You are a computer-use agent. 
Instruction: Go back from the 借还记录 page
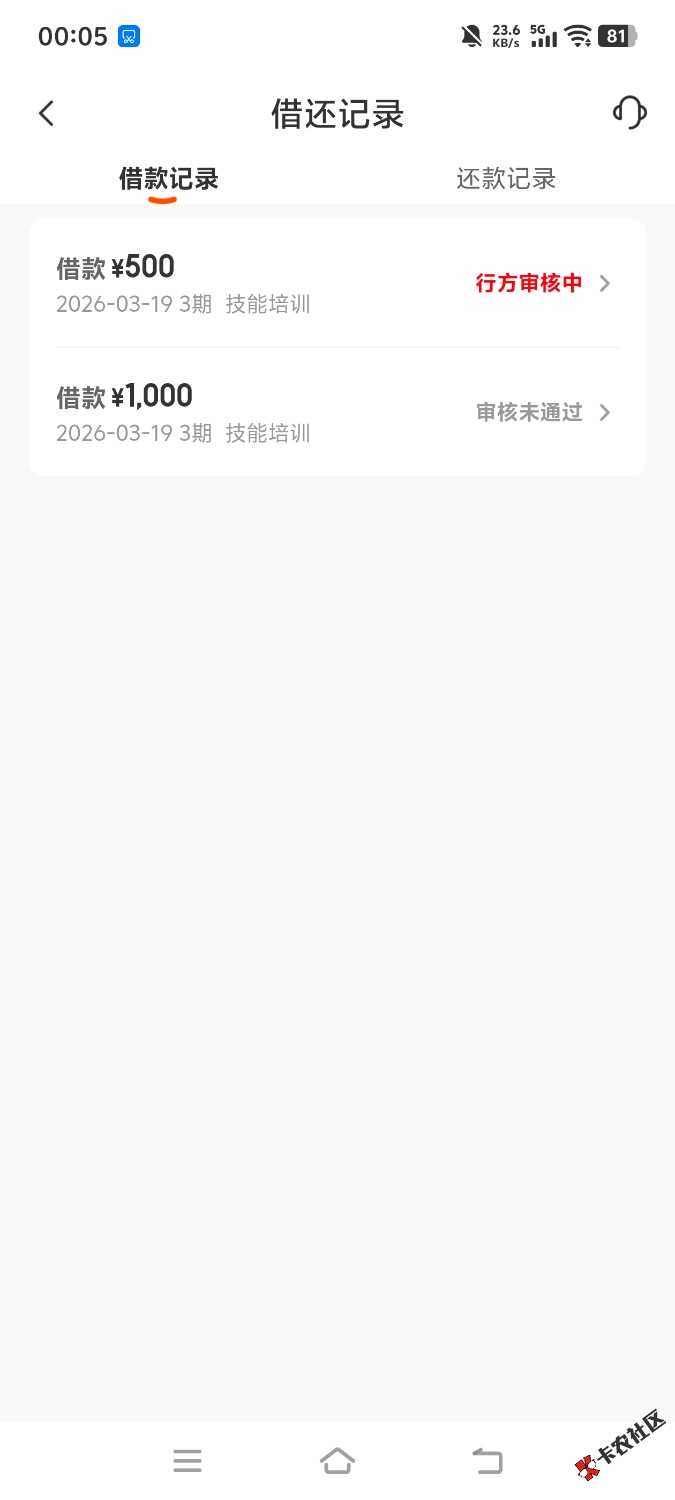click(x=46, y=114)
